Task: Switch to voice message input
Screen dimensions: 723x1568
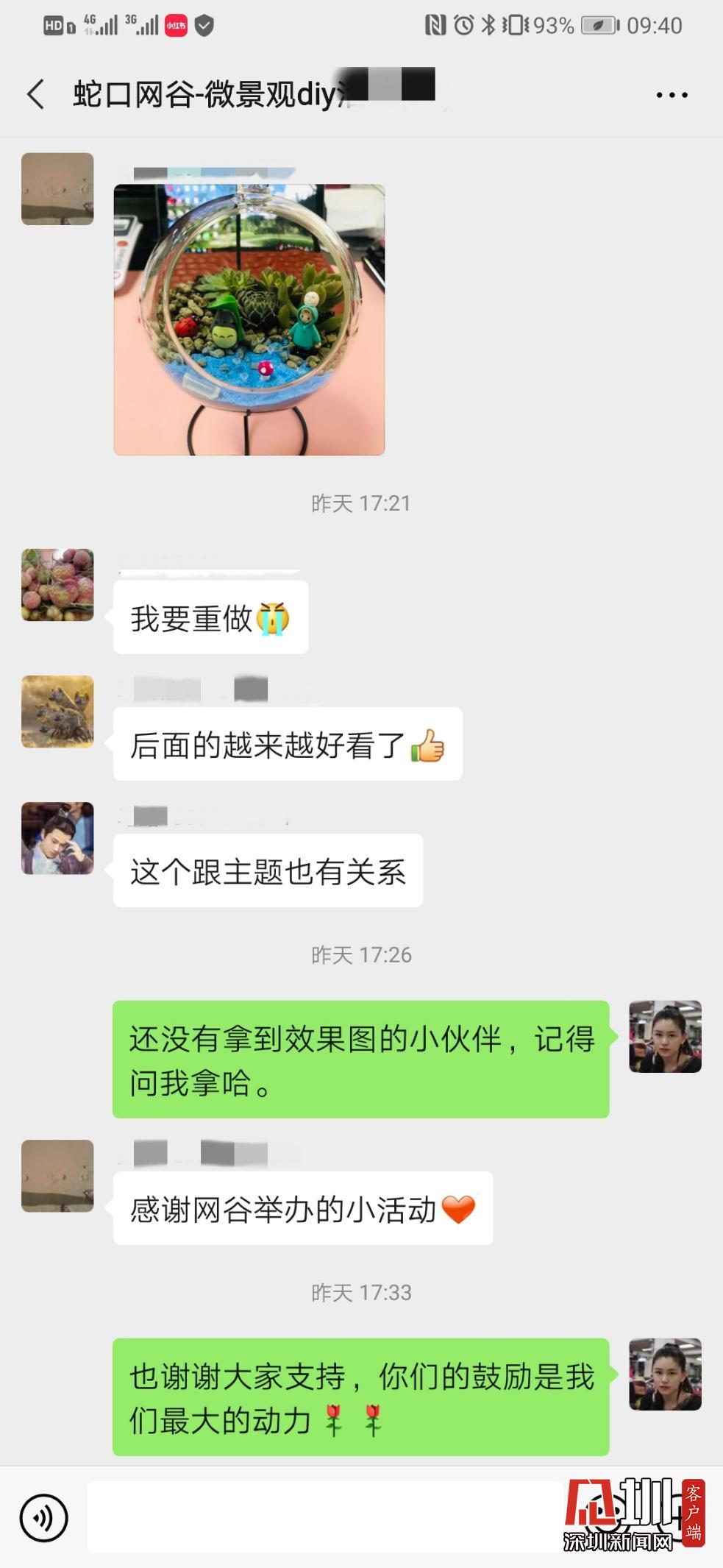Action: 44,1517
